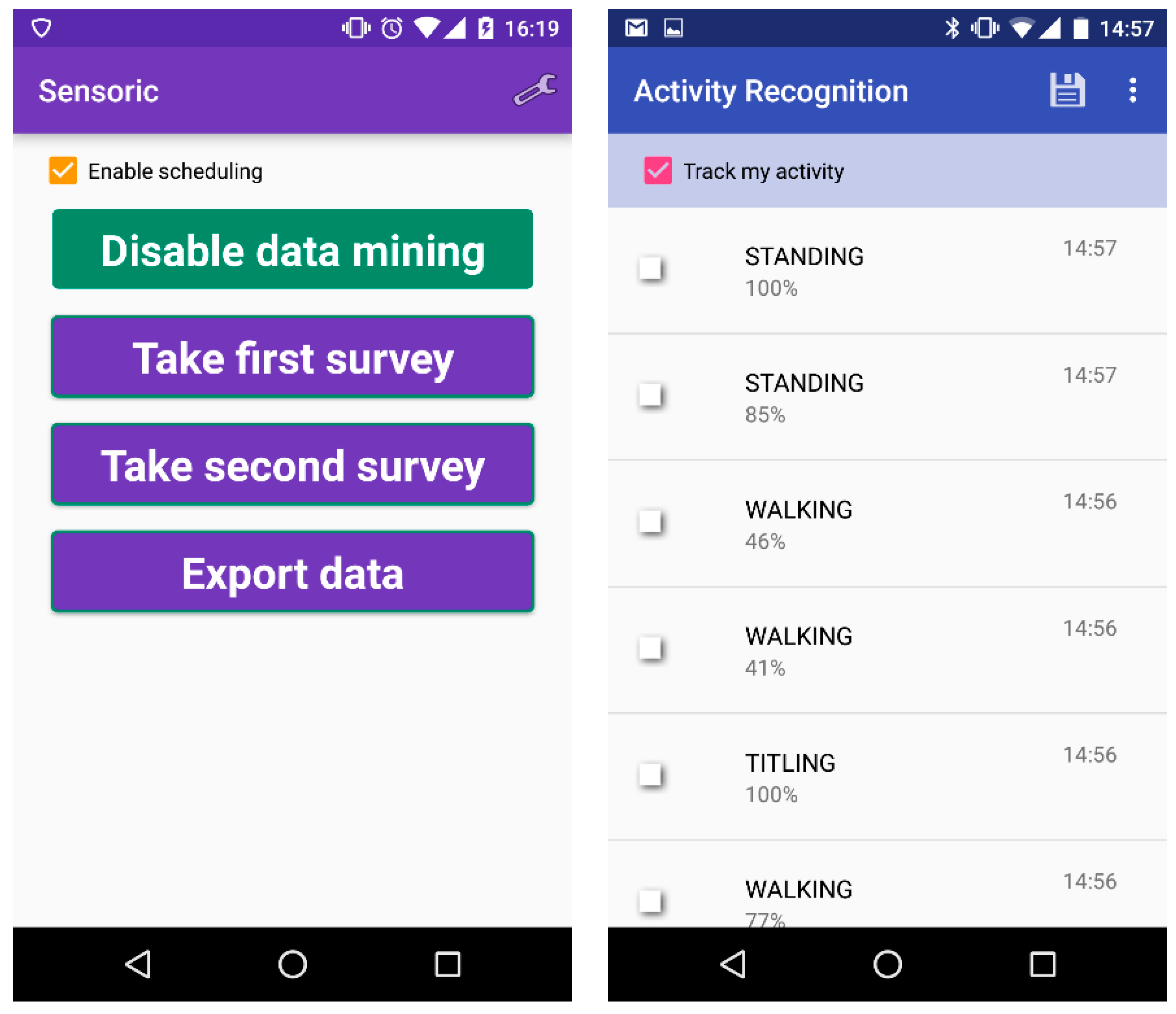Toggle Track my activity checkbox
The height and width of the screenshot is (1014, 1176).
click(658, 171)
